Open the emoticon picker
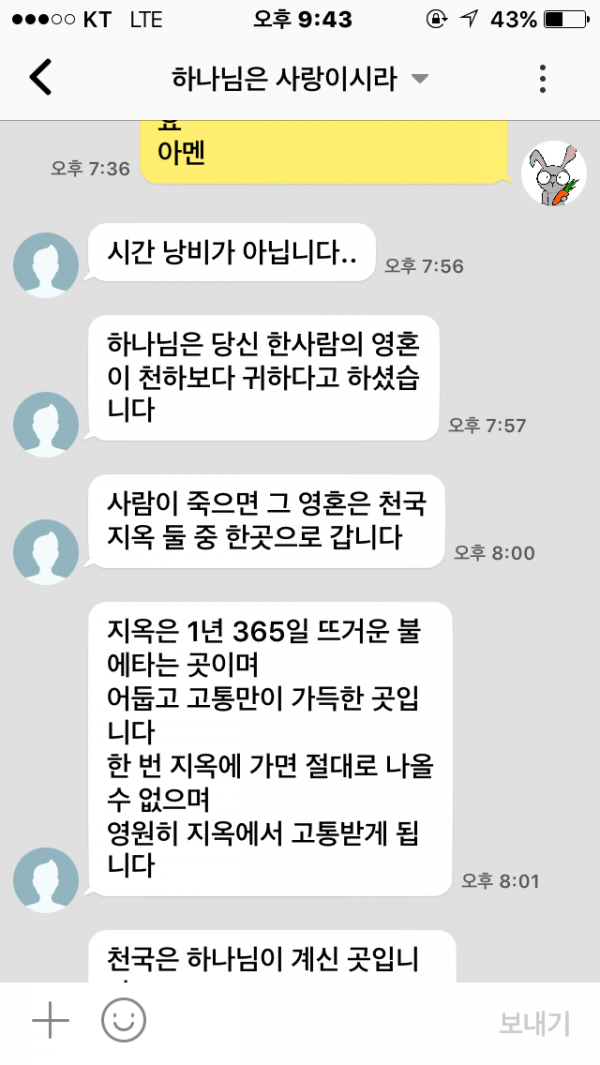This screenshot has height=1065, width=600. pos(124,1021)
